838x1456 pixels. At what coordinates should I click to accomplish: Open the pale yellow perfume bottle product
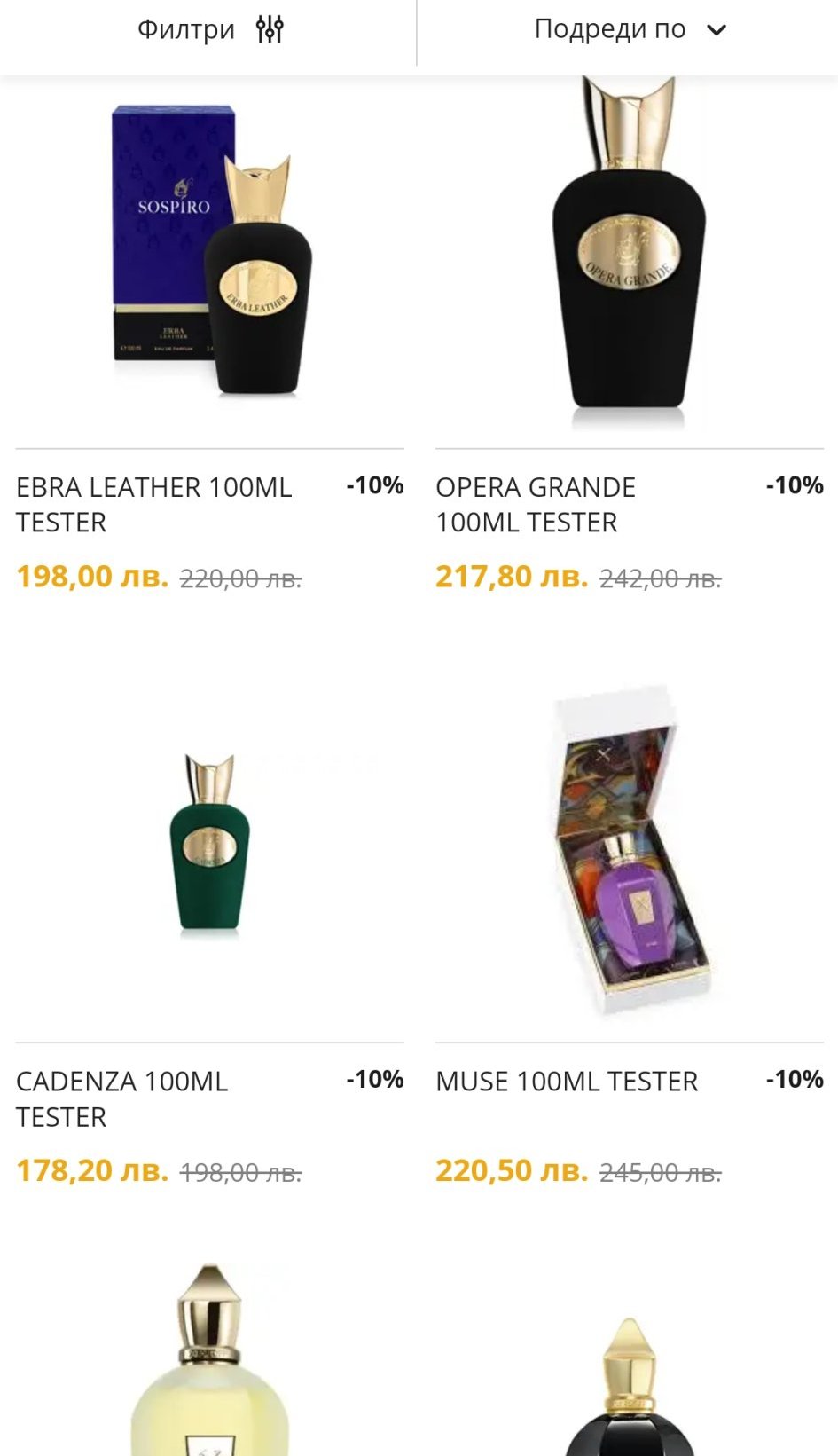tap(210, 1366)
